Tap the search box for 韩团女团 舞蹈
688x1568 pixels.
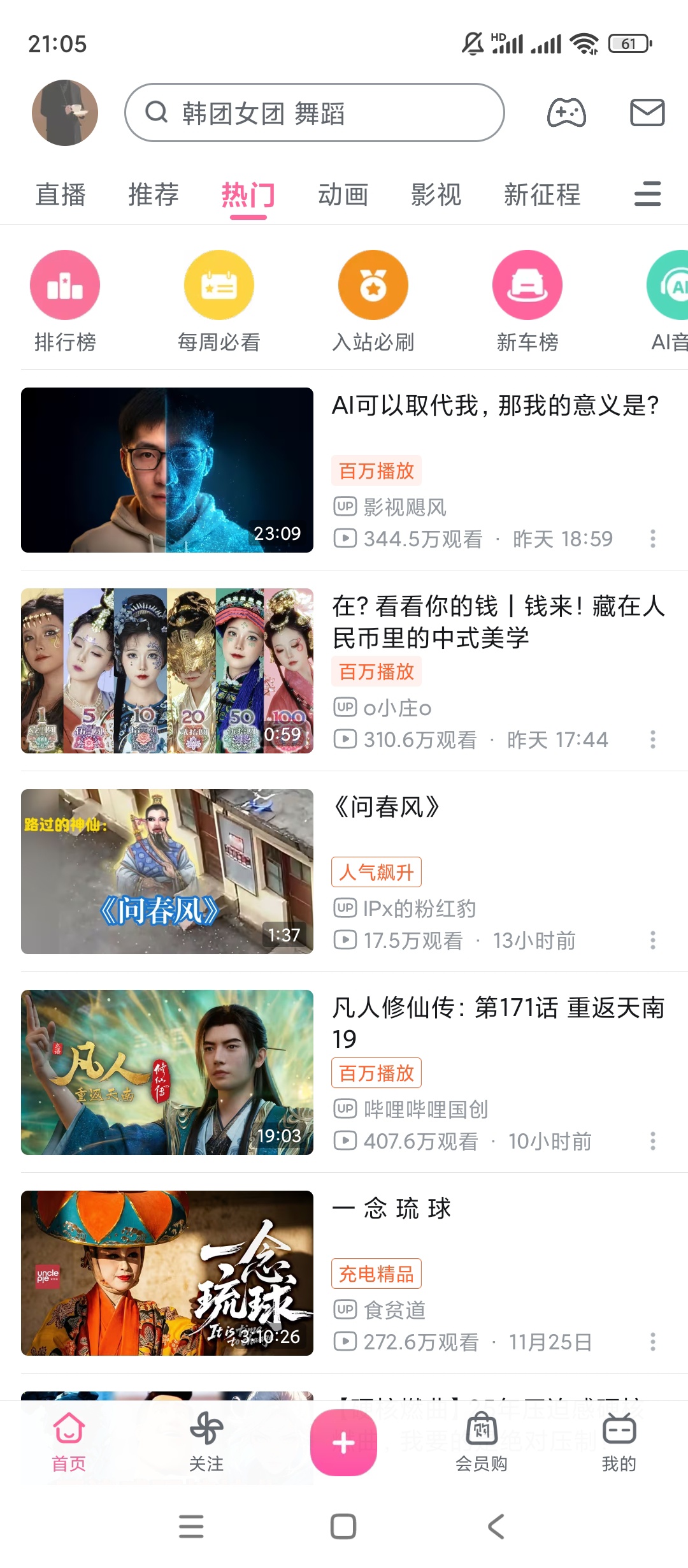(314, 113)
